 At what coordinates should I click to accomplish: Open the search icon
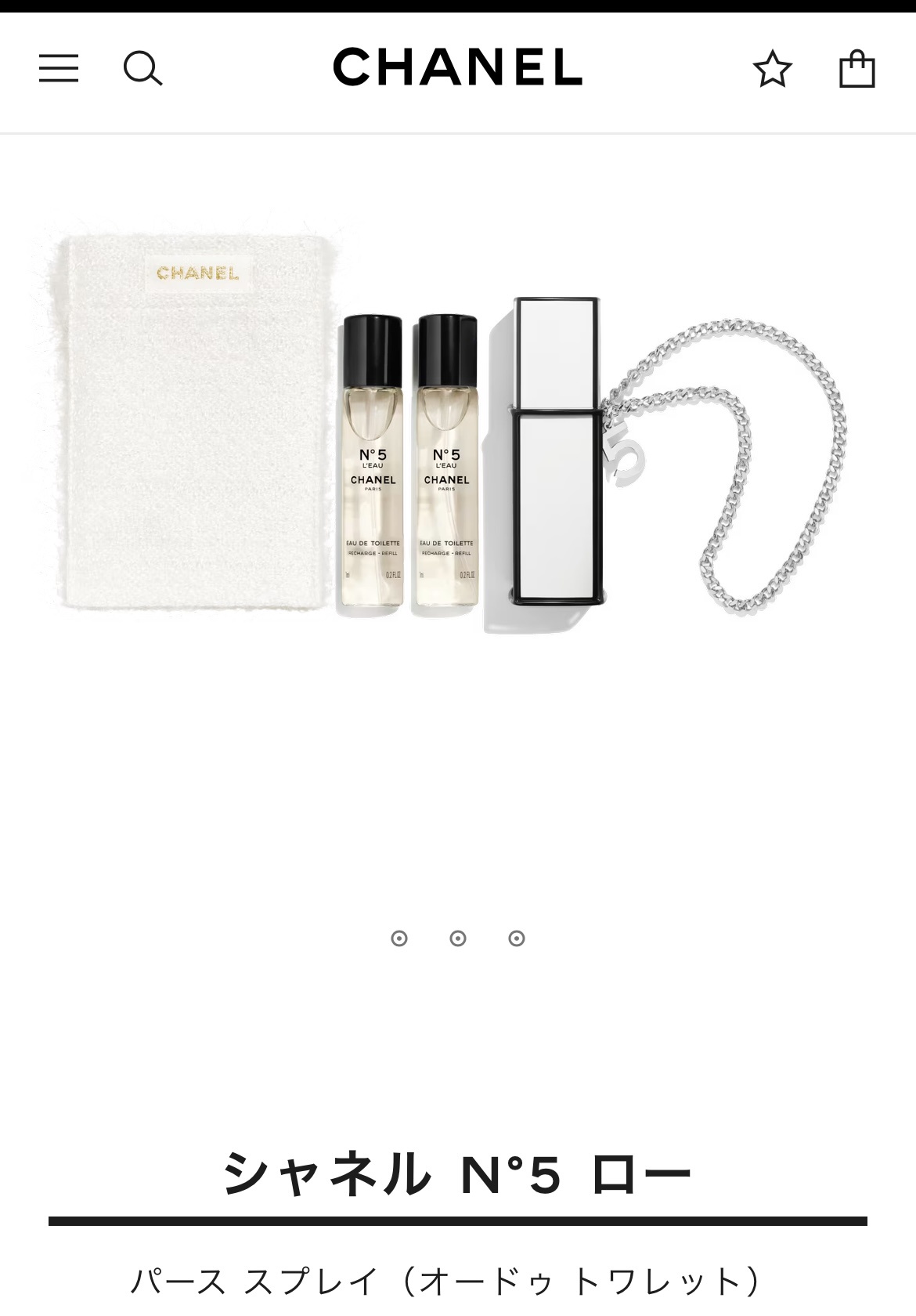[x=142, y=69]
